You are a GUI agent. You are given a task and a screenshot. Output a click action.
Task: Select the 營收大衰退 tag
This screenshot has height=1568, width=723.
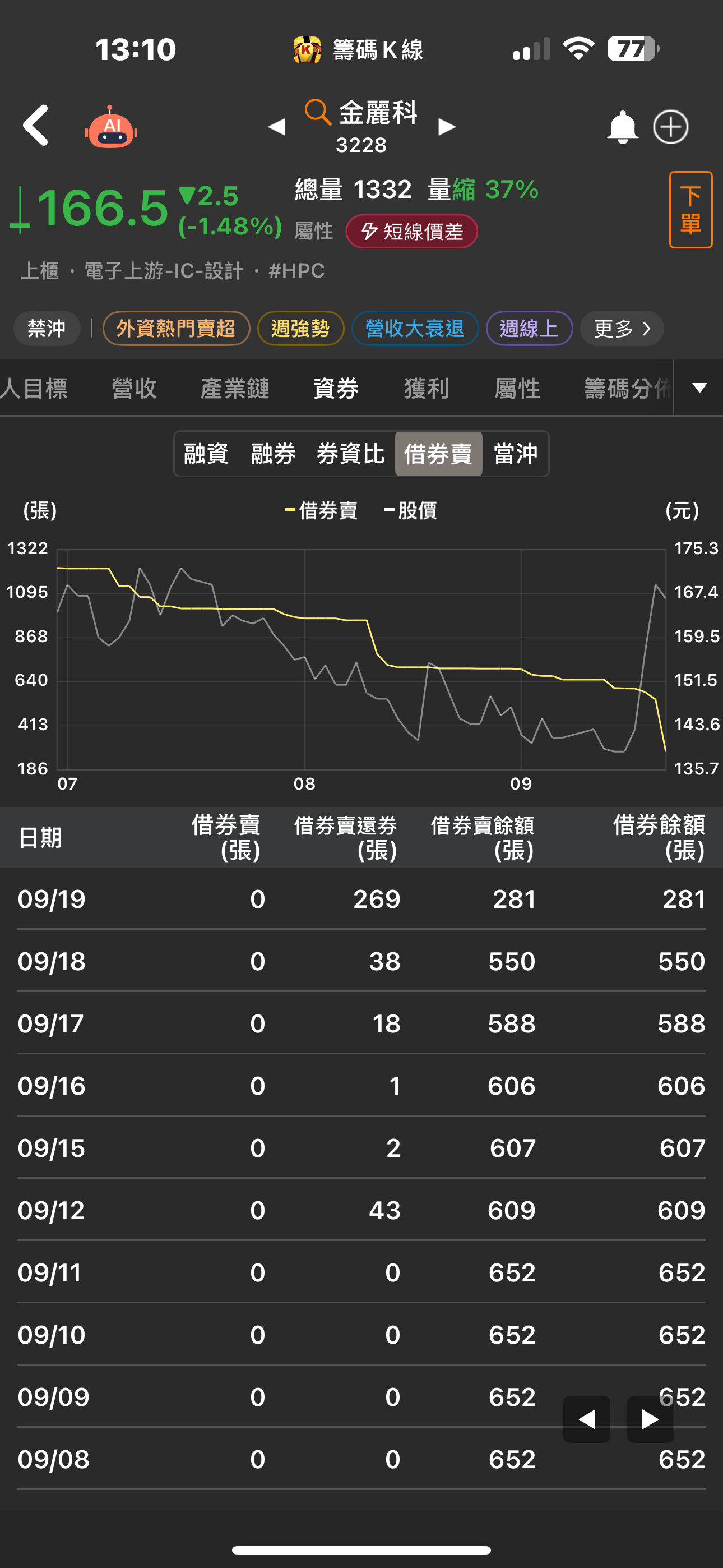pos(415,329)
